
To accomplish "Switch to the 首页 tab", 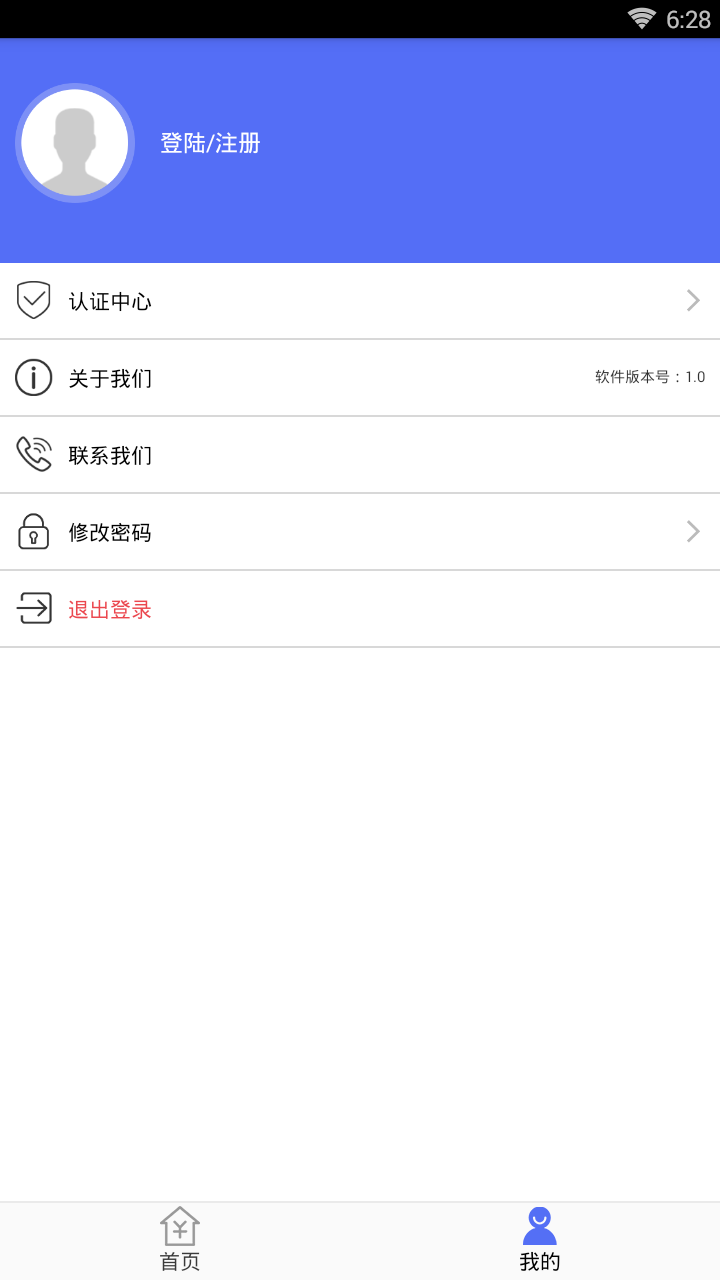I will [x=179, y=1240].
